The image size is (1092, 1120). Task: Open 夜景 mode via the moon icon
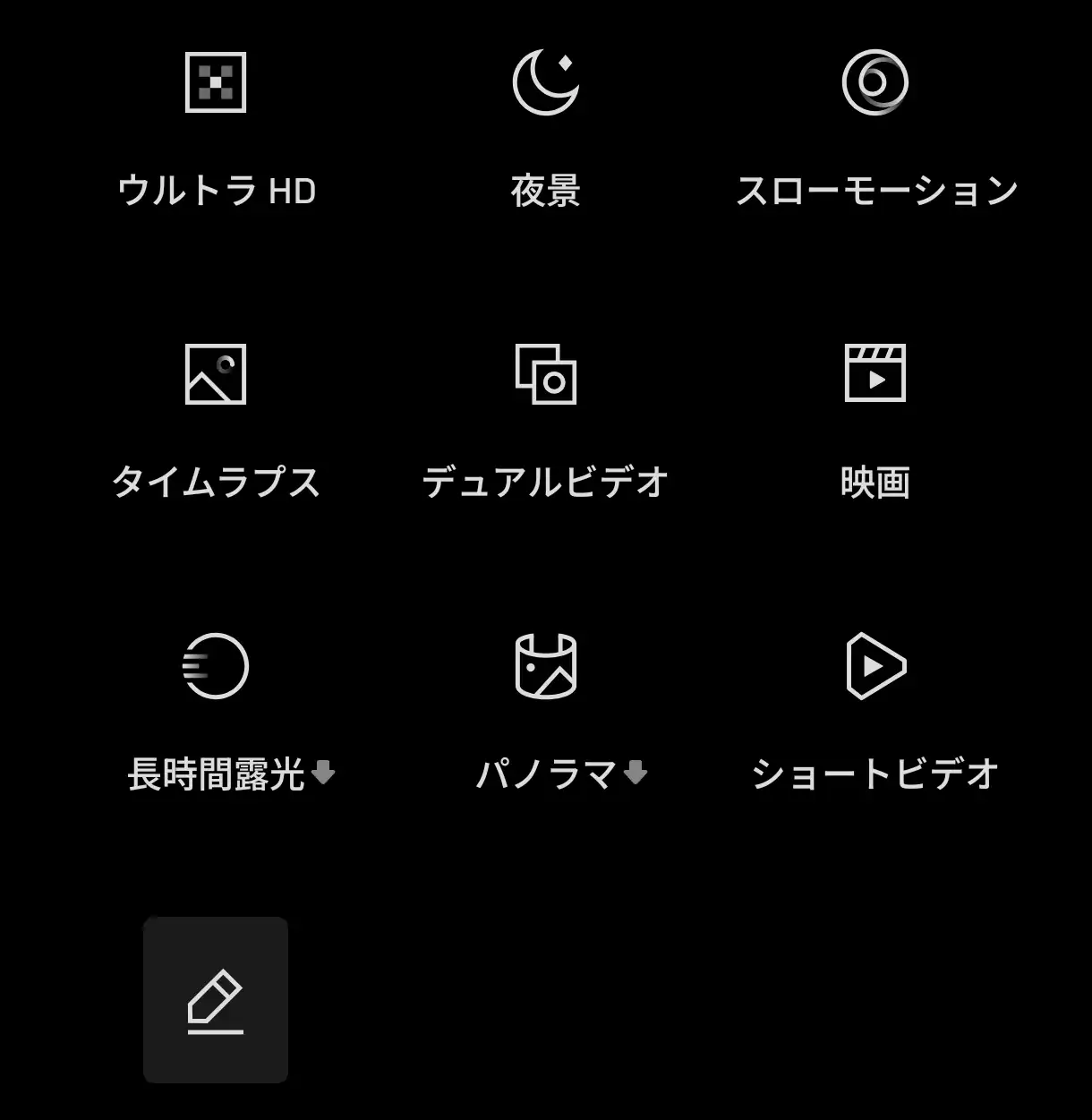pos(546,81)
